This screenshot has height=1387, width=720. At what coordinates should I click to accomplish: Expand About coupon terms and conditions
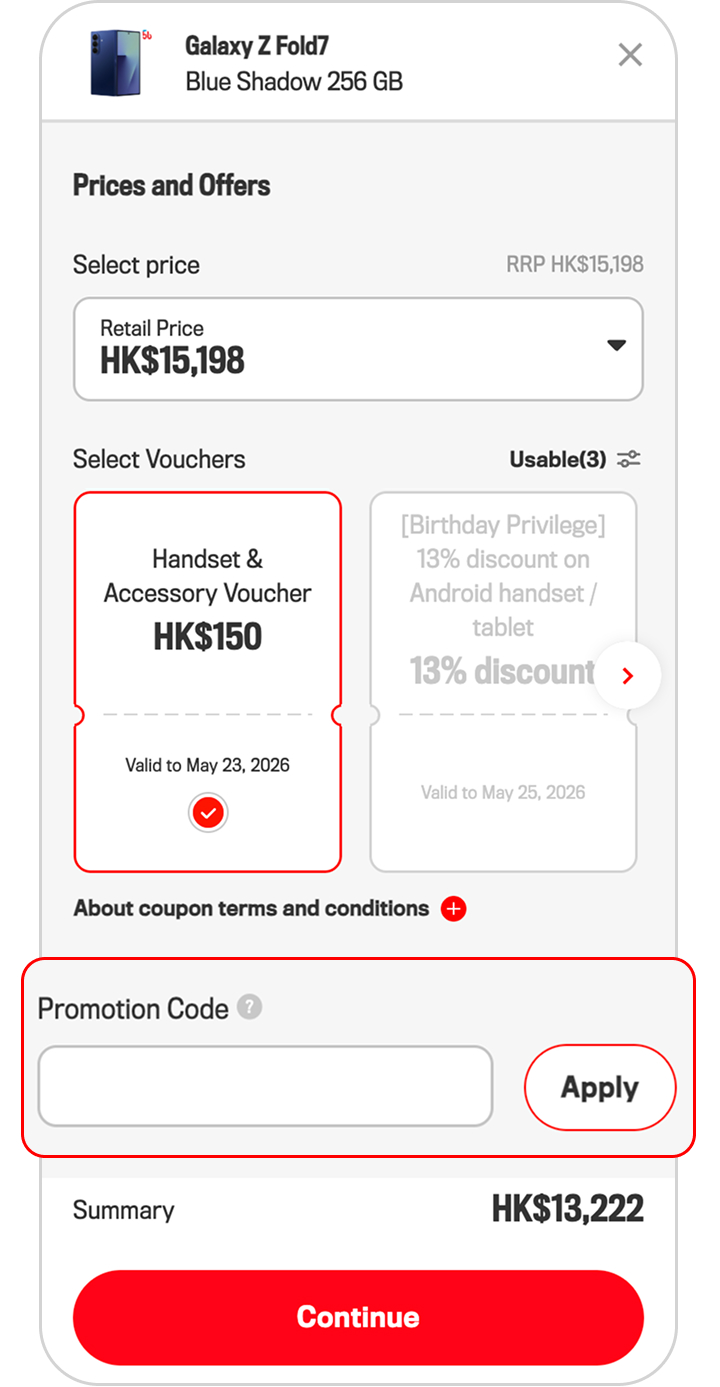(x=454, y=909)
